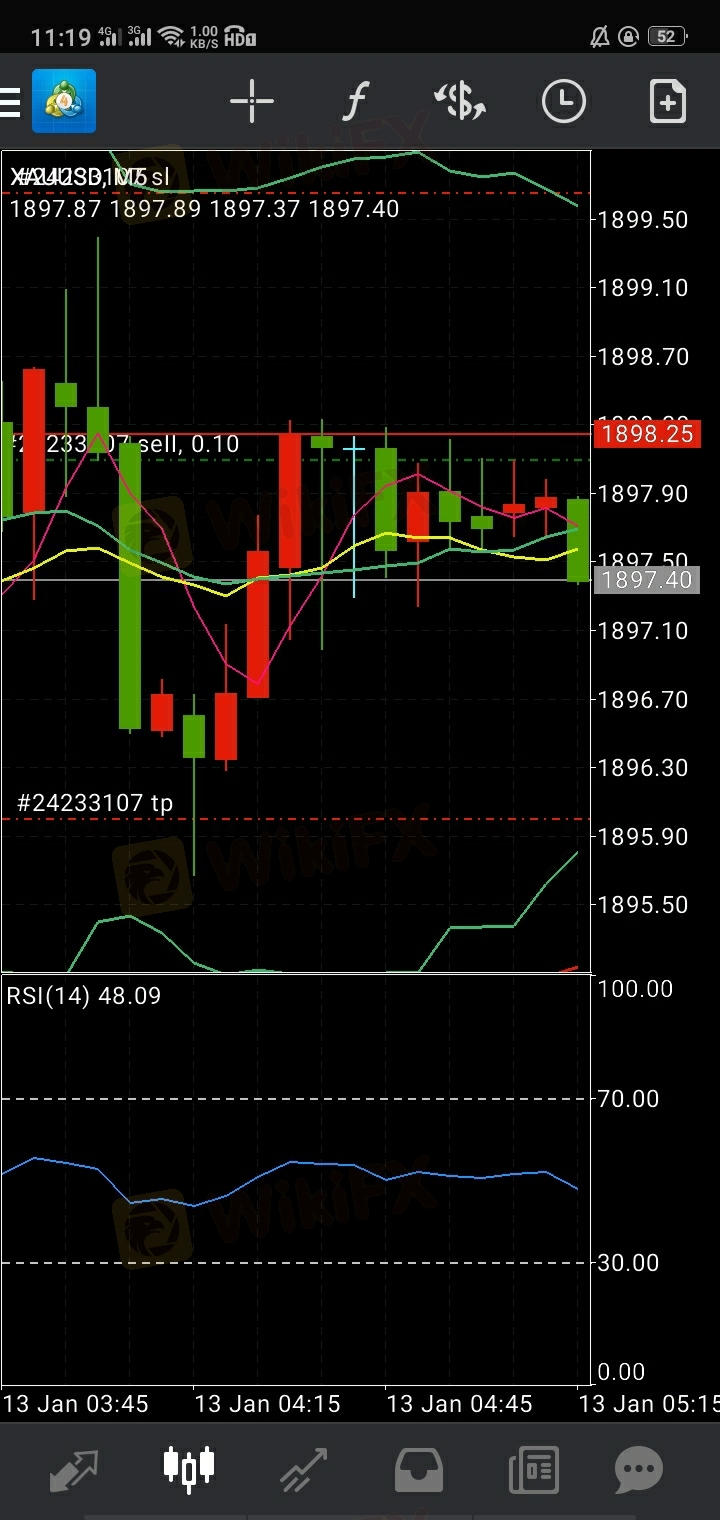Switch to the Quotes tab
Viewport: 720px width, 1520px height.
point(75,1468)
